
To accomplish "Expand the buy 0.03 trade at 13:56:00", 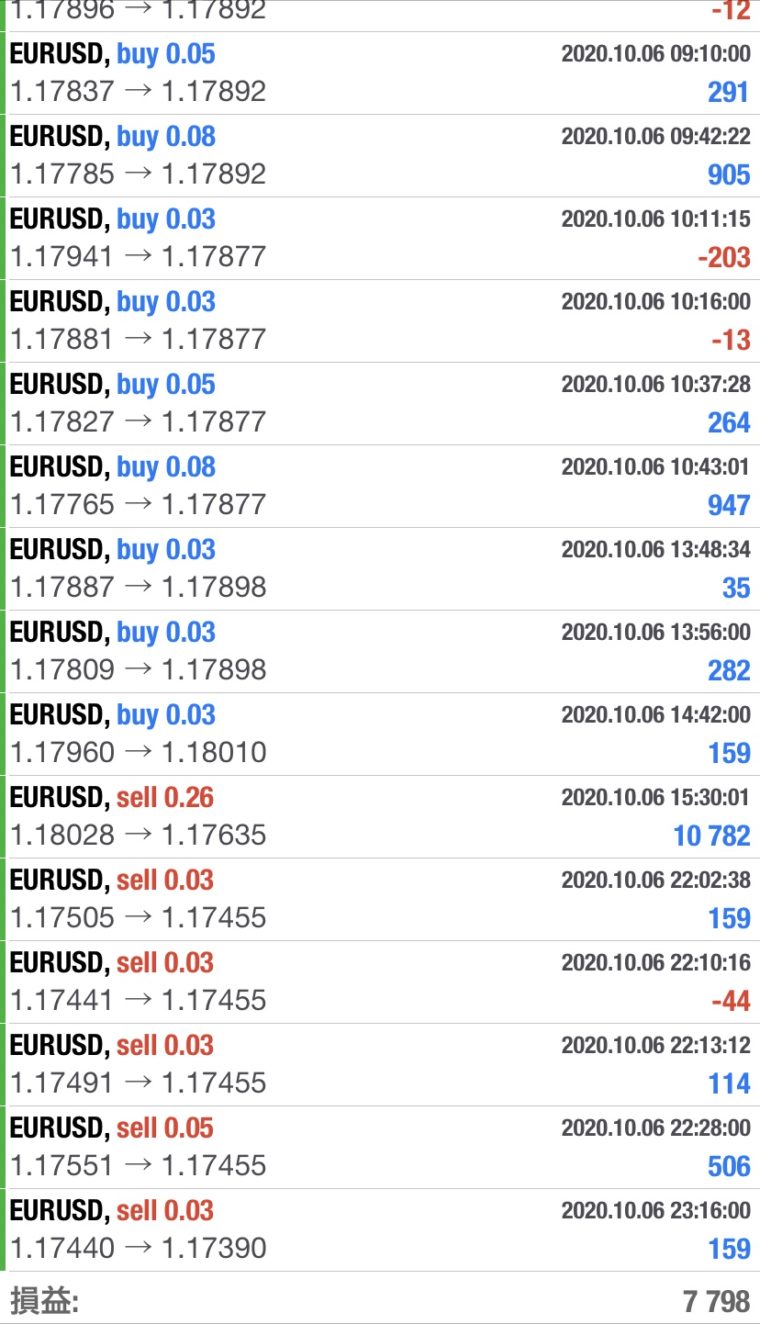I will (380, 652).
